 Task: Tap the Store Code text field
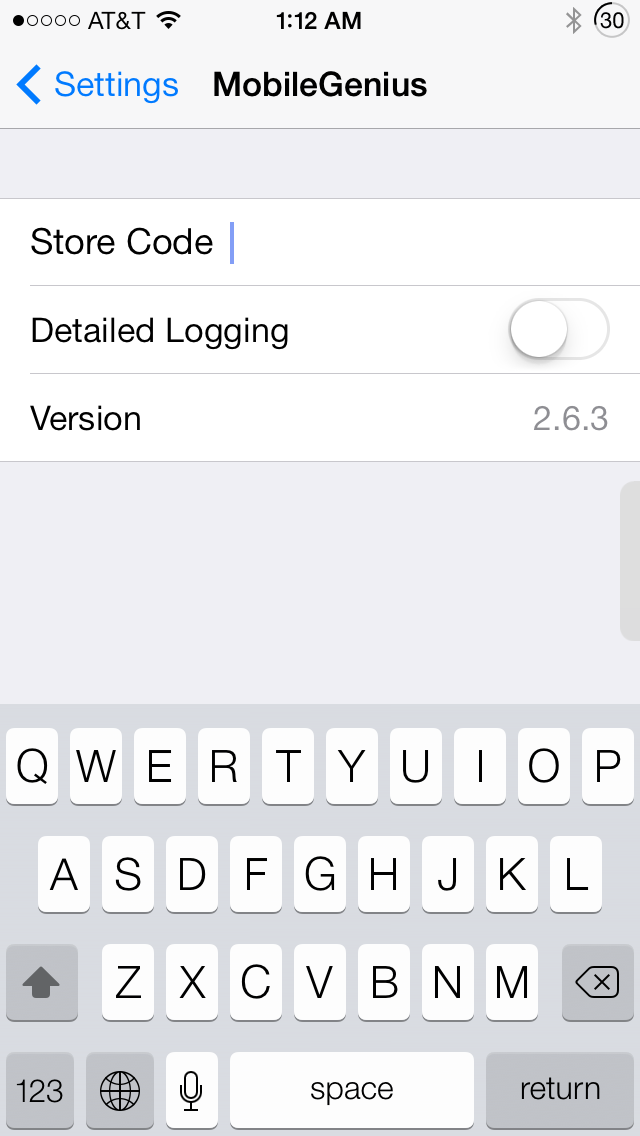(420, 242)
